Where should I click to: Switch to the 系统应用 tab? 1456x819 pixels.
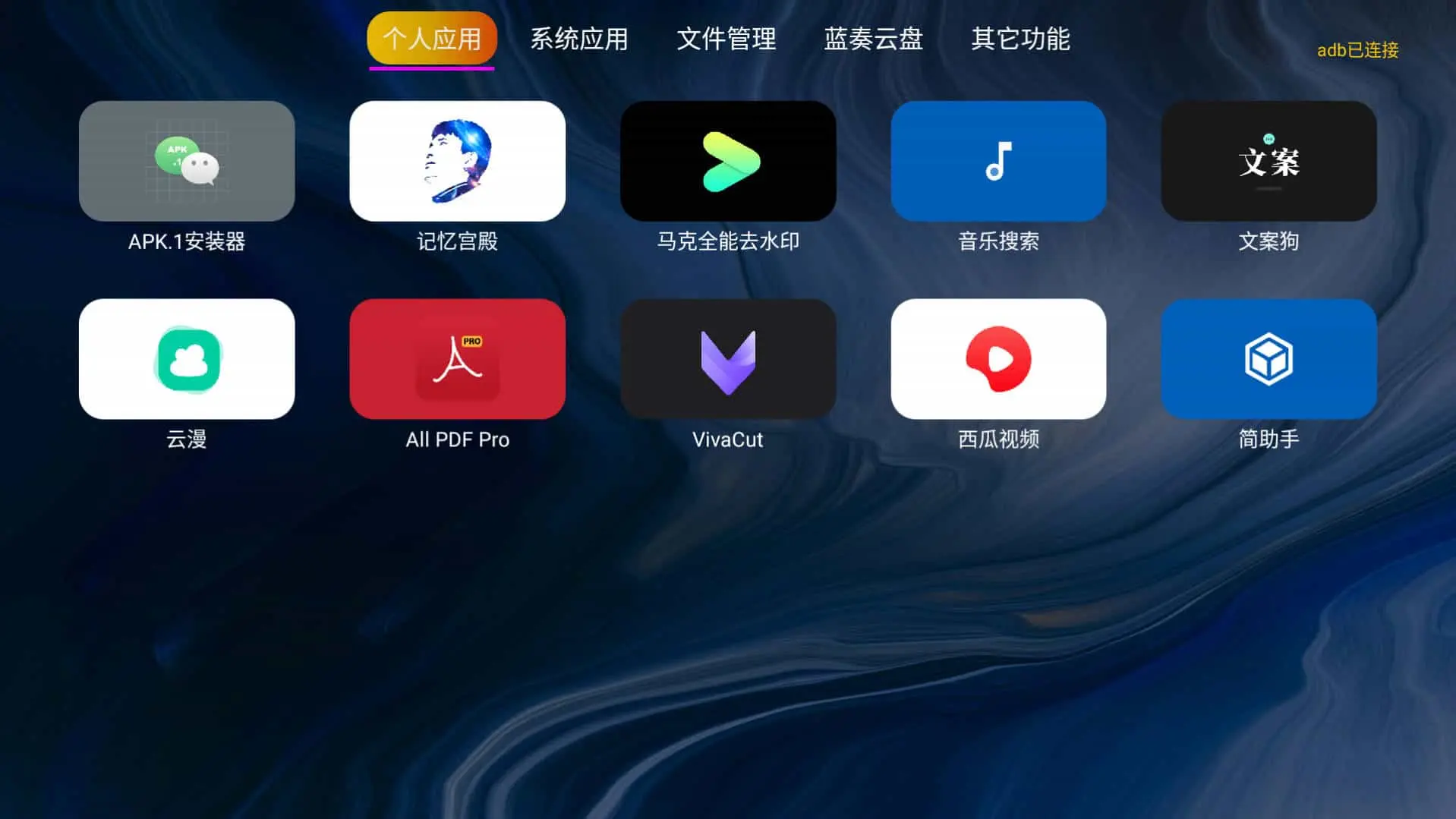pyautogui.click(x=578, y=39)
